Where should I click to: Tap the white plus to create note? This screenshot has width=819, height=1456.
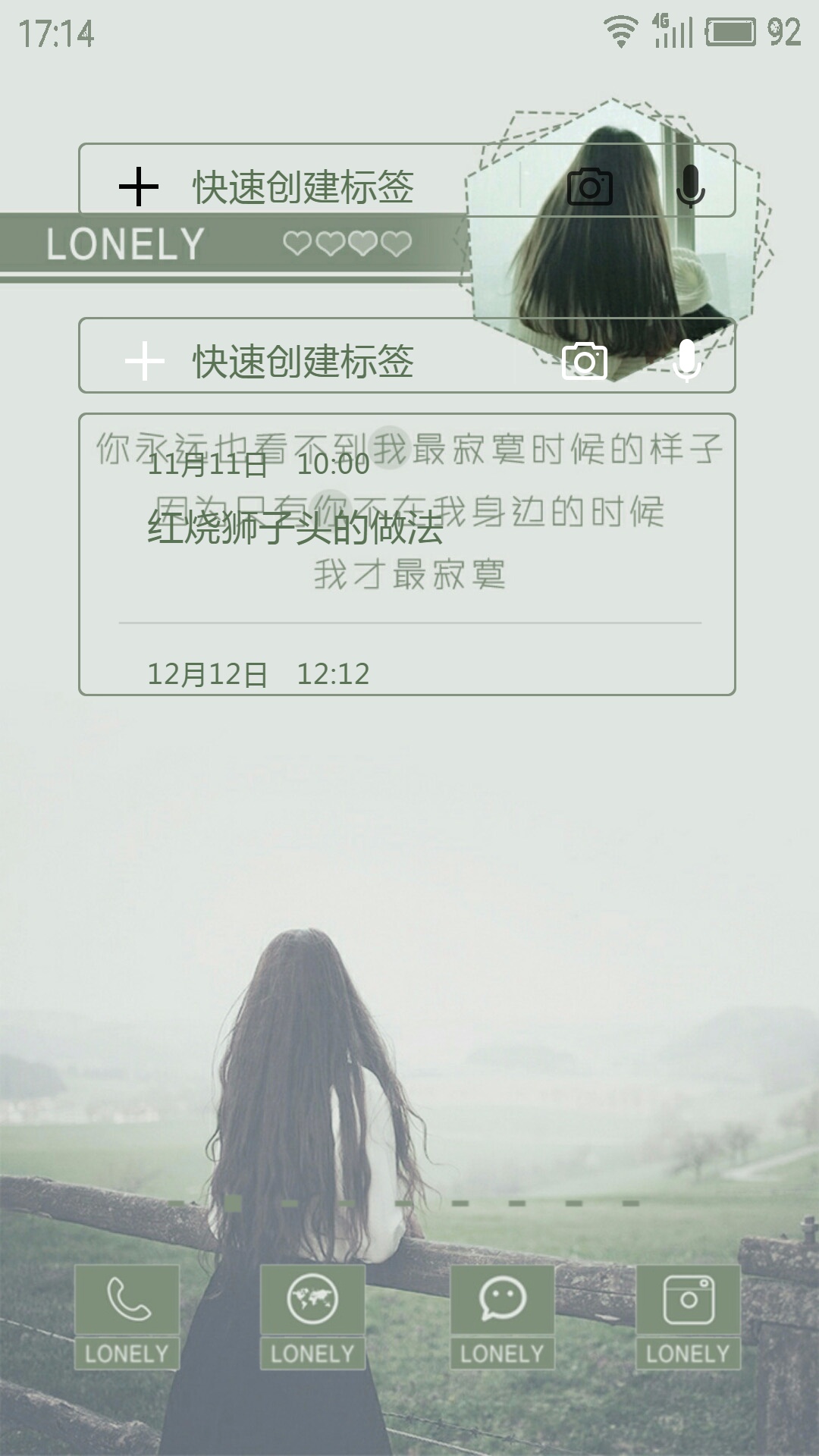pyautogui.click(x=144, y=360)
